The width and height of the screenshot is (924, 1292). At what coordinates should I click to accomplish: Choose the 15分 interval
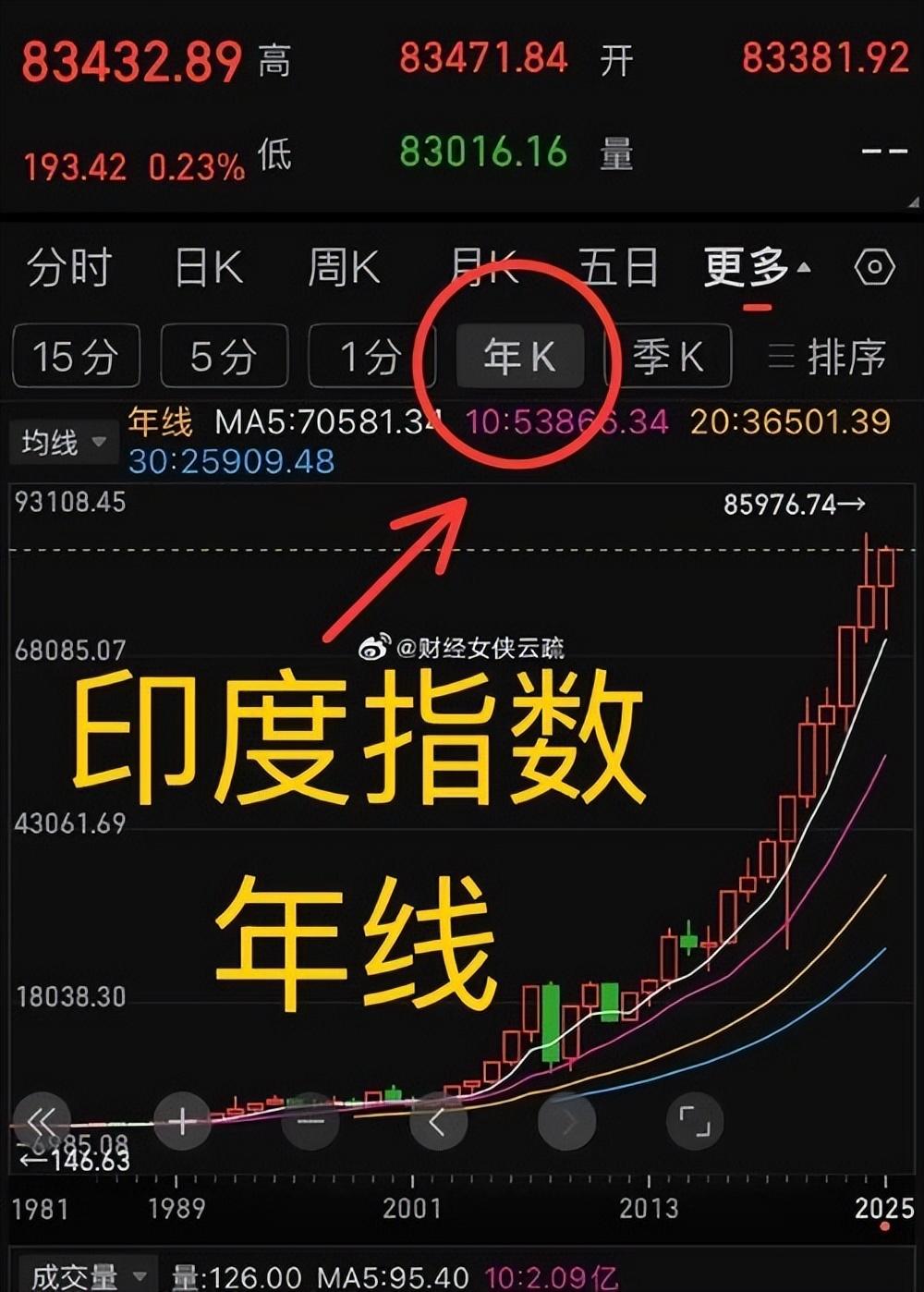click(76, 356)
